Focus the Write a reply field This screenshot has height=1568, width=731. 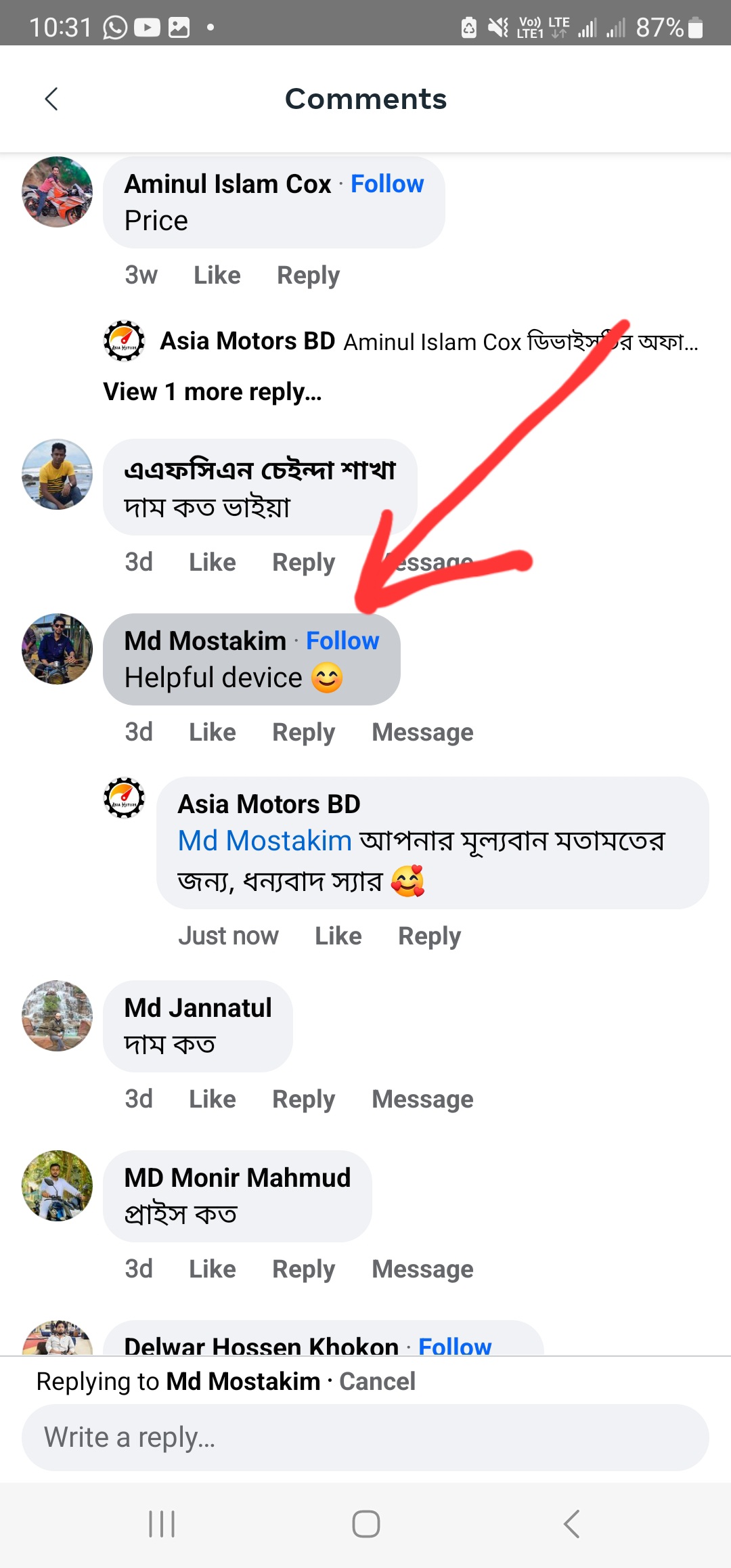click(x=365, y=1437)
